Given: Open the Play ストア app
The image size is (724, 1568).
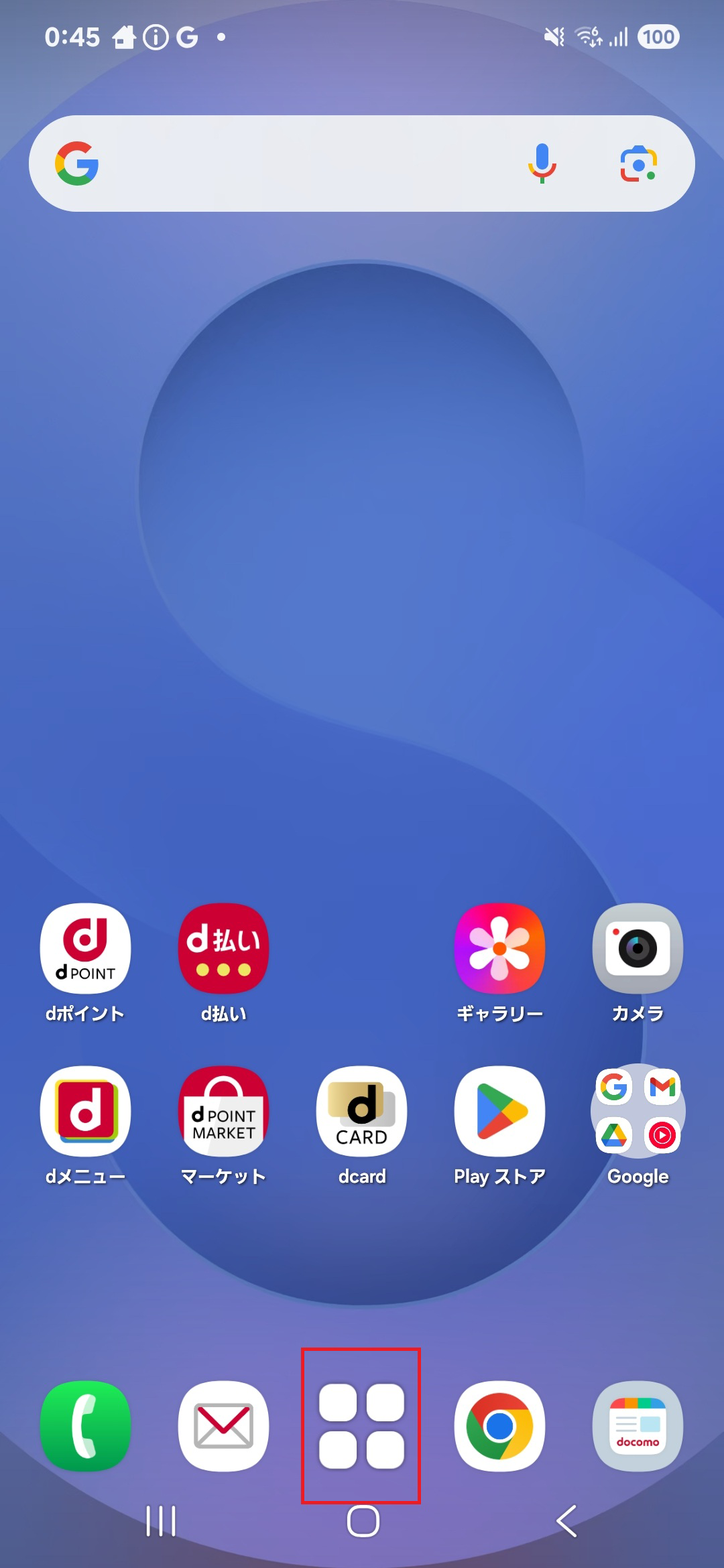Looking at the screenshot, I should pos(499,1111).
